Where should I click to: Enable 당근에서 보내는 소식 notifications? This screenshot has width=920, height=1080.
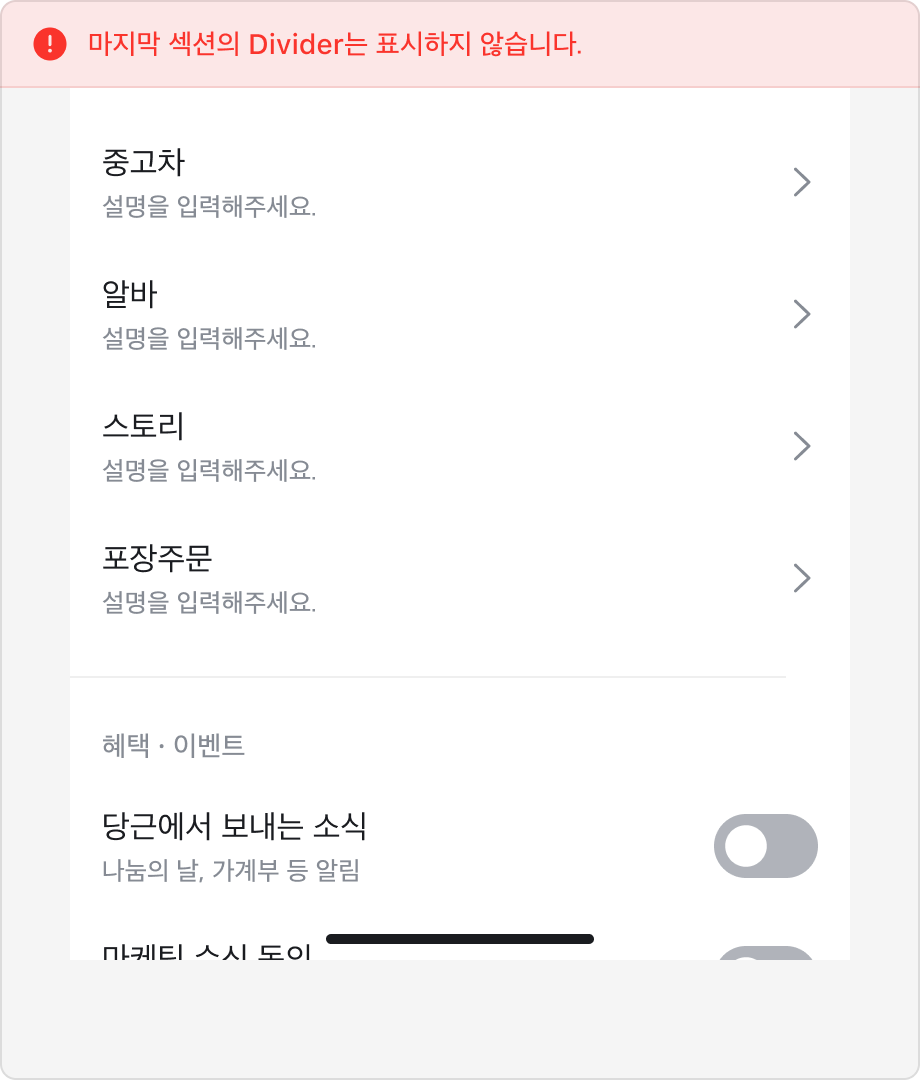(766, 846)
